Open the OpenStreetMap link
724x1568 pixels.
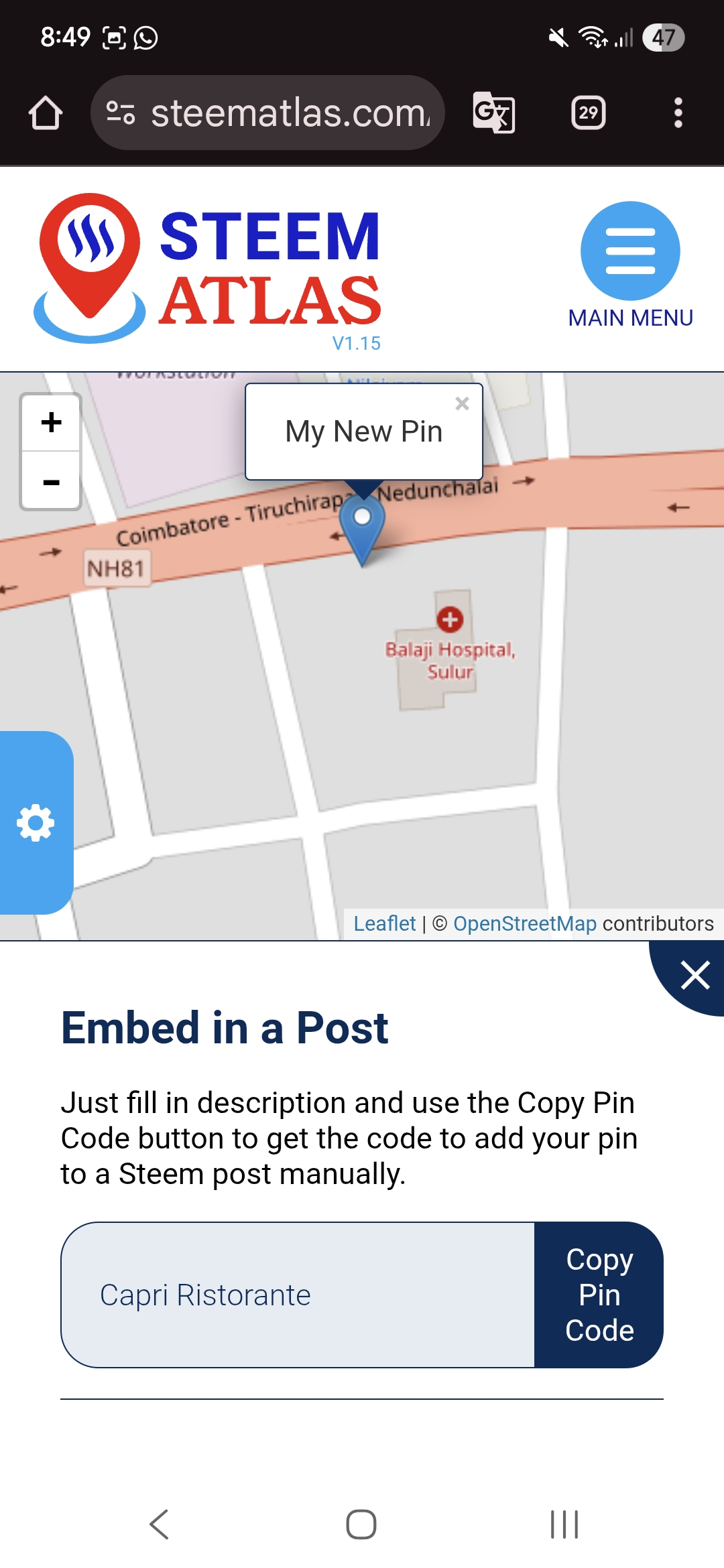point(524,923)
